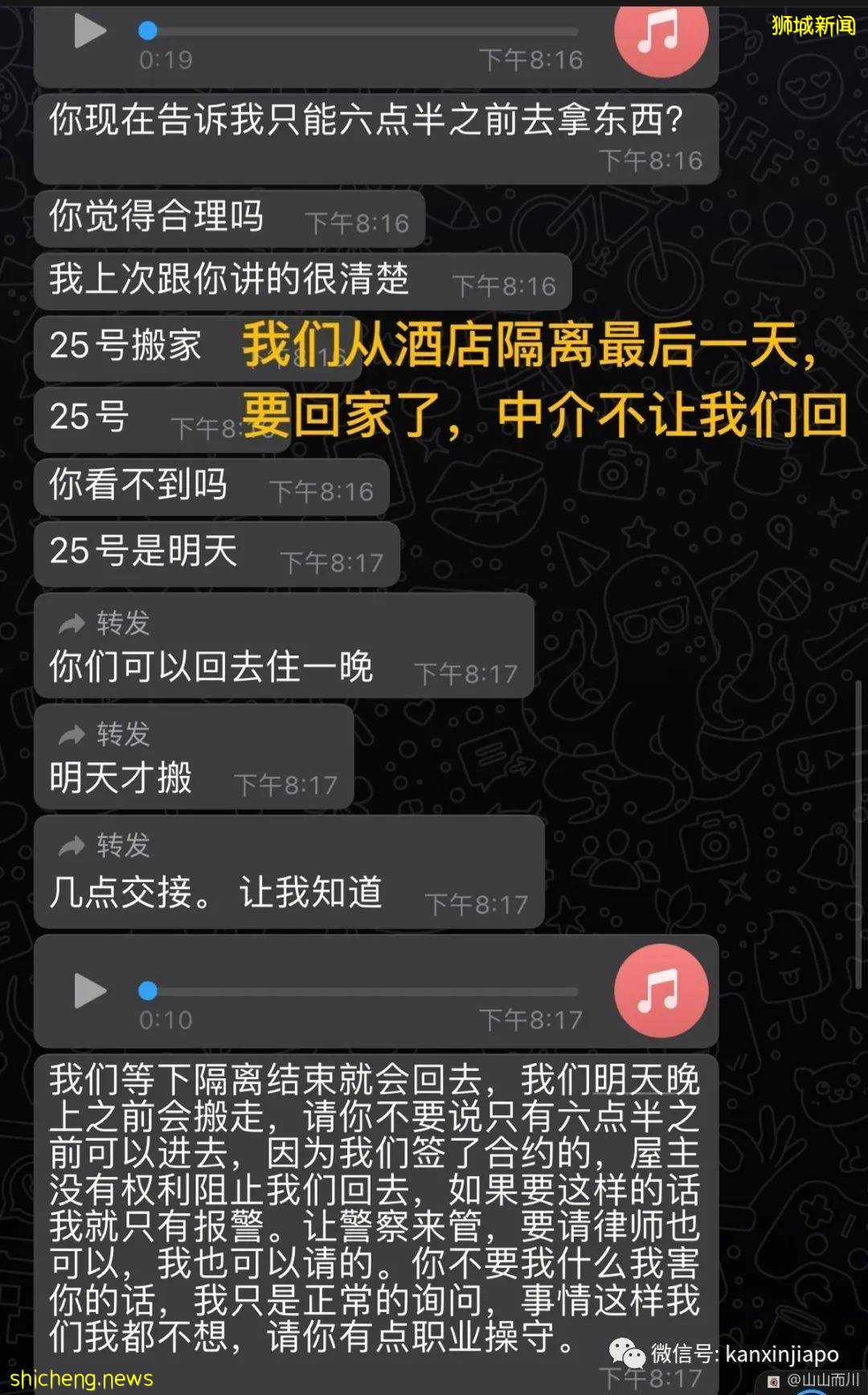
Task: Play the 0:19 voice message at top
Action: click(x=88, y=32)
